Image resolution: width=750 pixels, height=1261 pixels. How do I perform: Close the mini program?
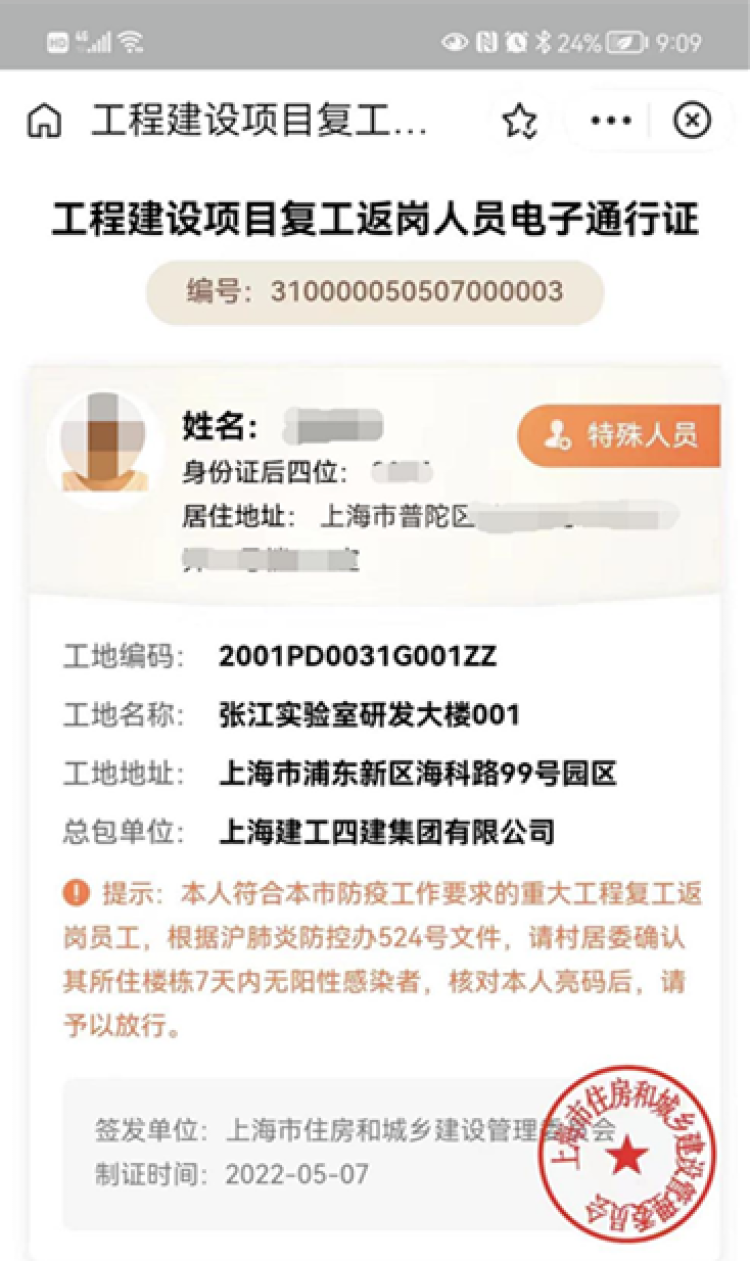691,121
